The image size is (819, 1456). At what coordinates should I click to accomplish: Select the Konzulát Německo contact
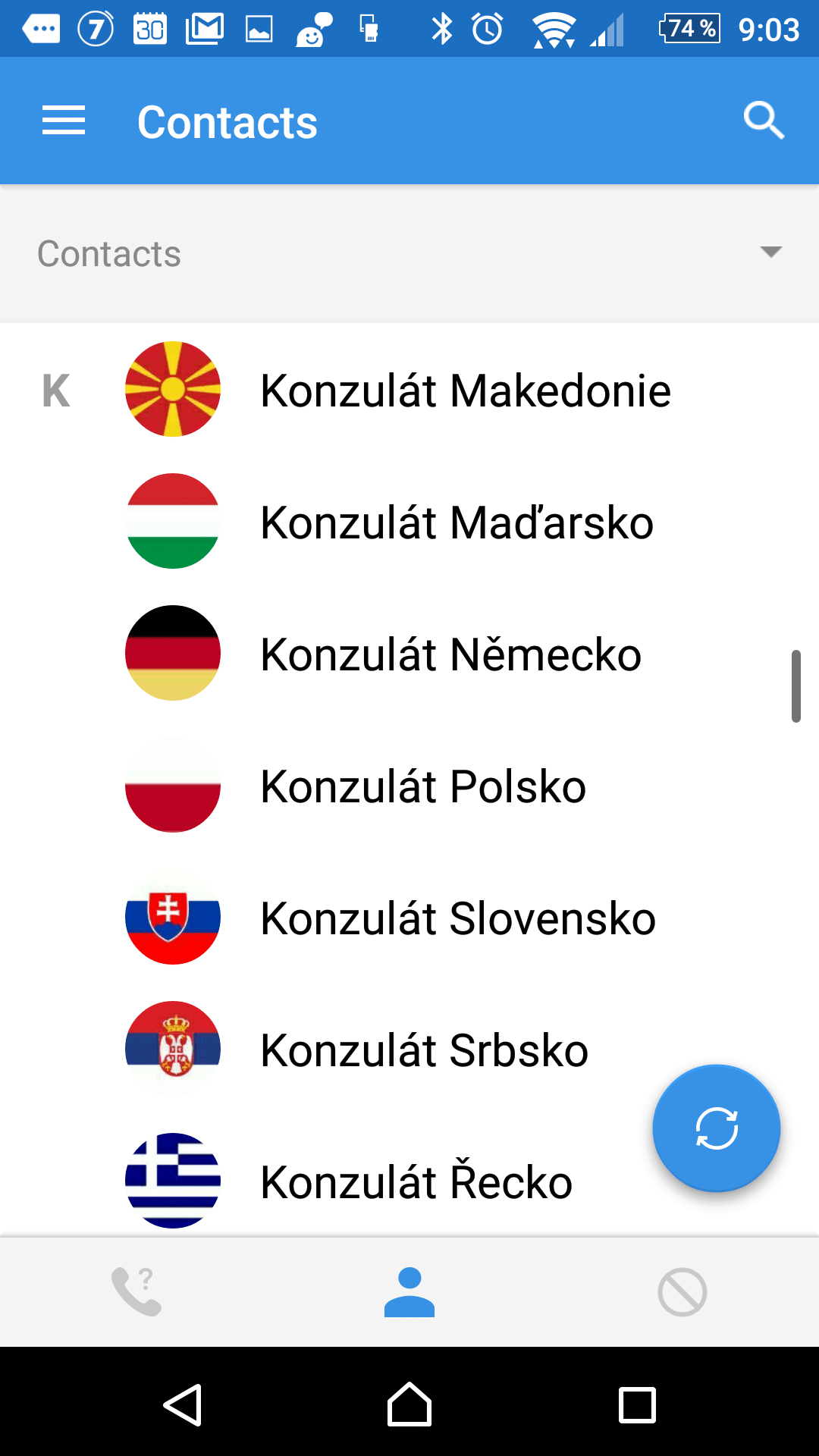click(409, 654)
